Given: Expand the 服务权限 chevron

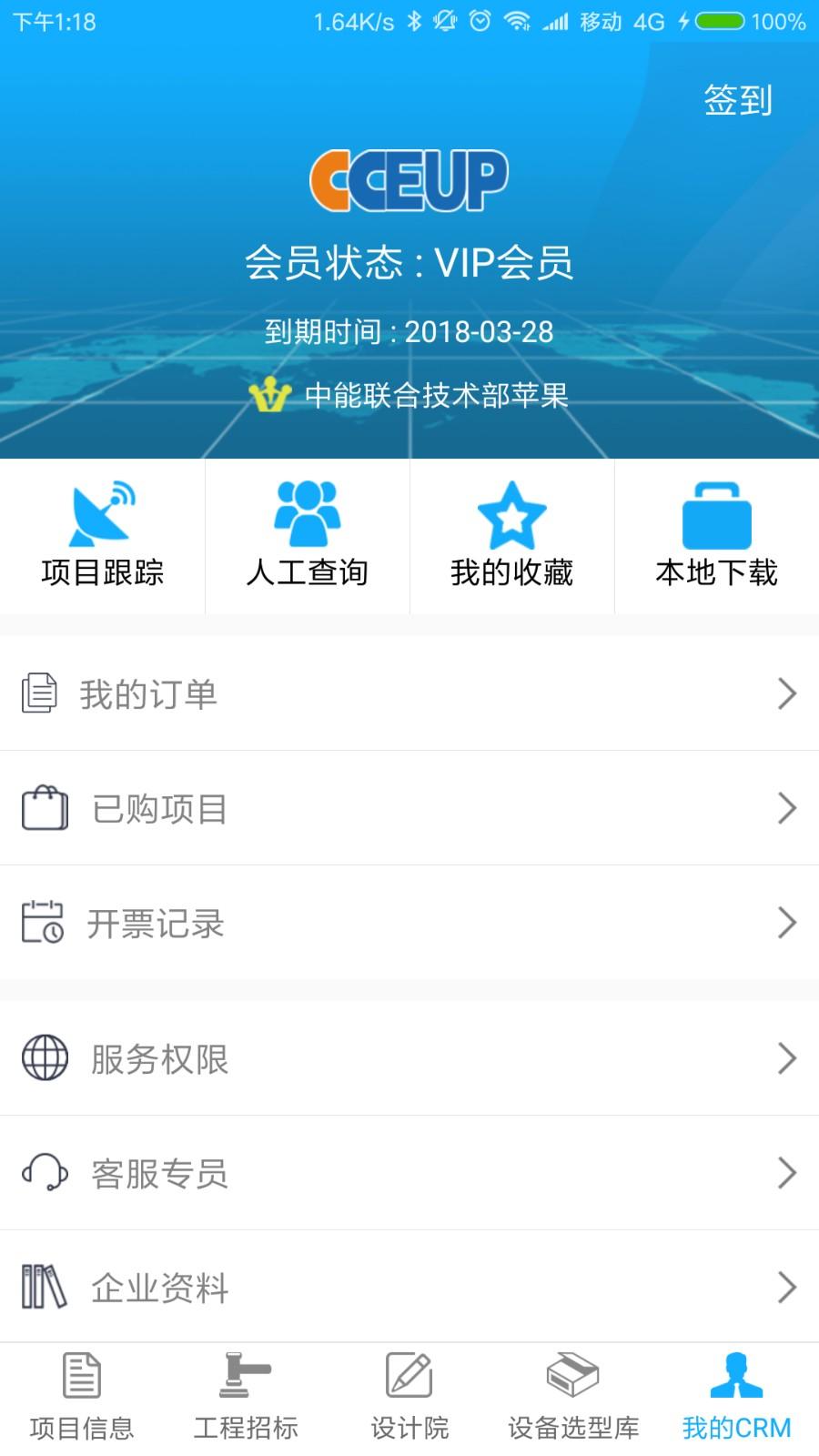Looking at the screenshot, I should click(787, 1058).
